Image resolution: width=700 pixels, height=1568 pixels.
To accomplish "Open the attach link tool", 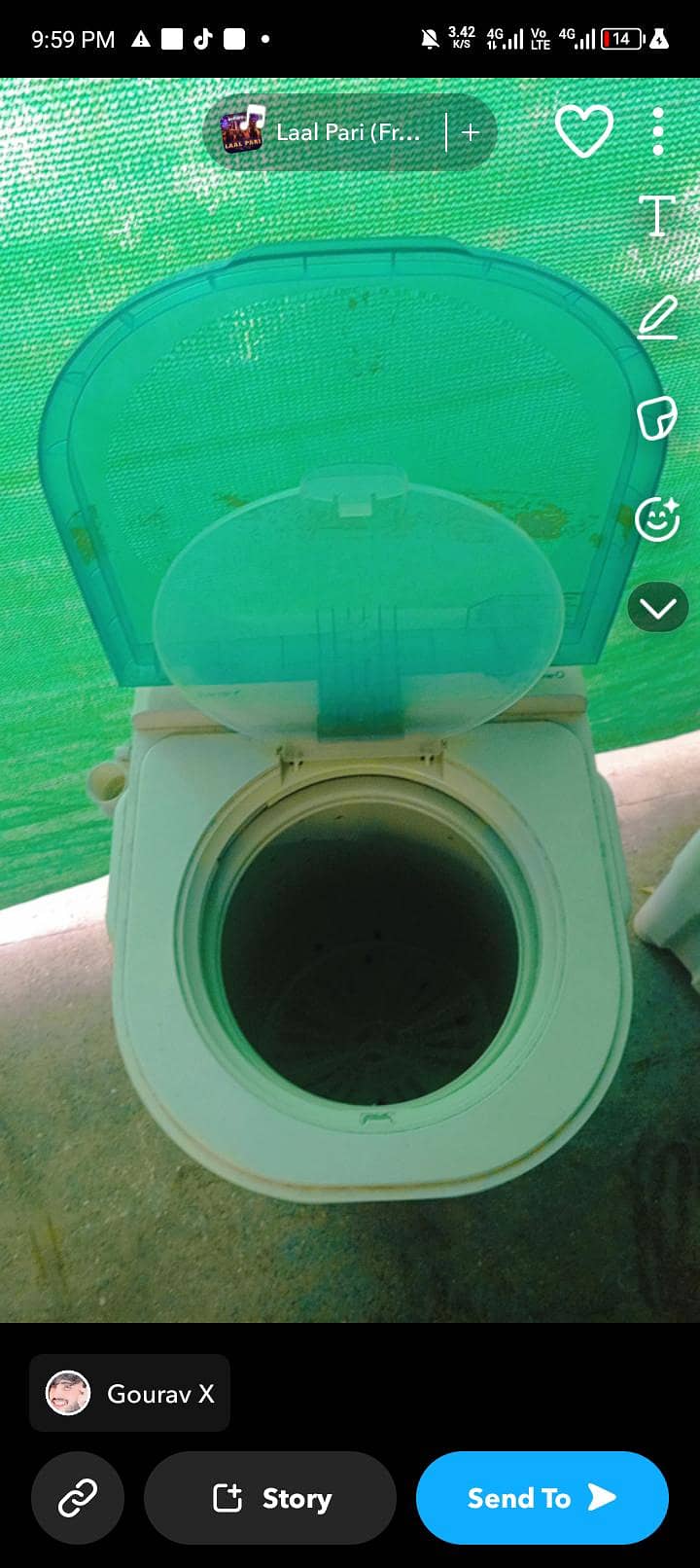I will pos(77,1498).
